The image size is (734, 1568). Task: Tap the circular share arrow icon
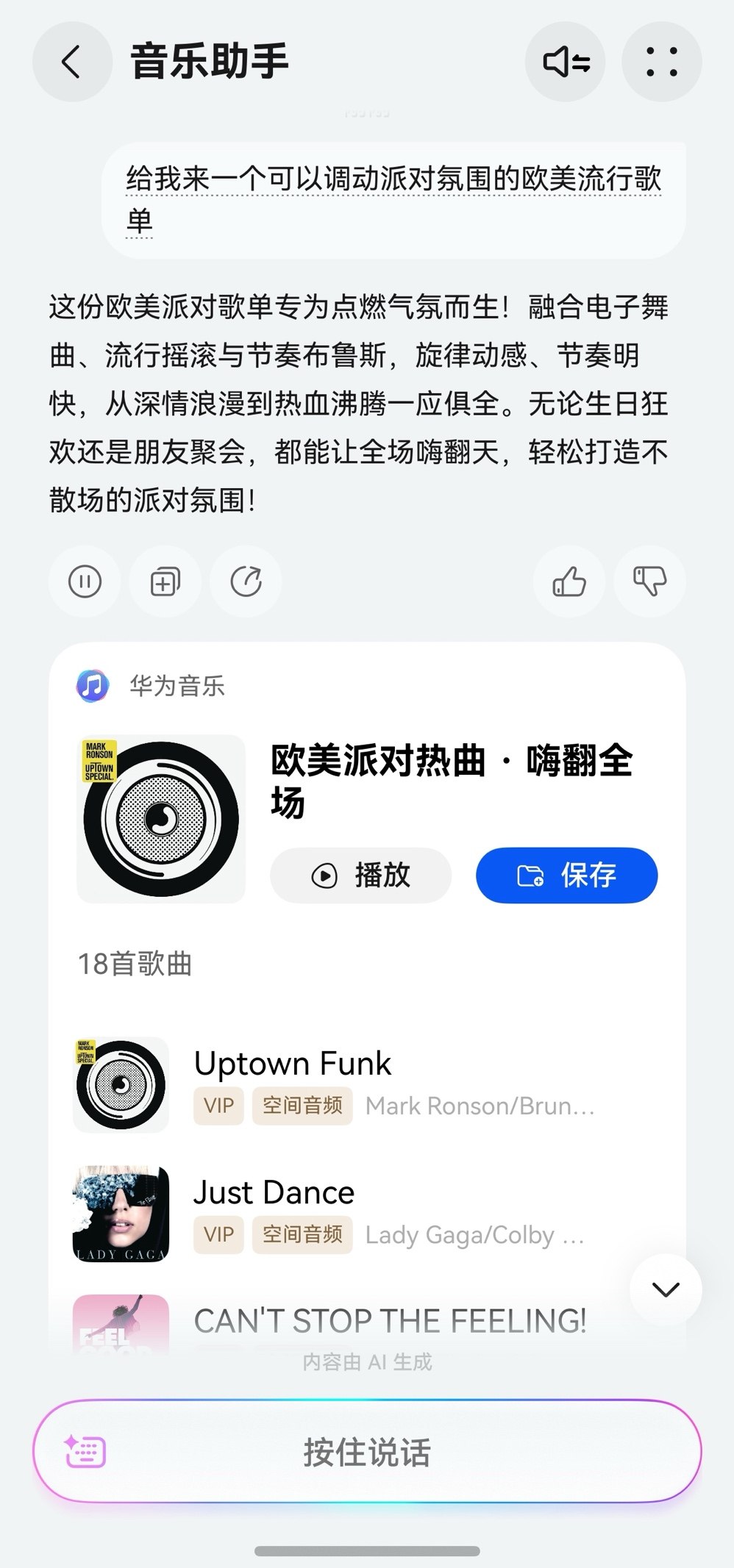[246, 581]
